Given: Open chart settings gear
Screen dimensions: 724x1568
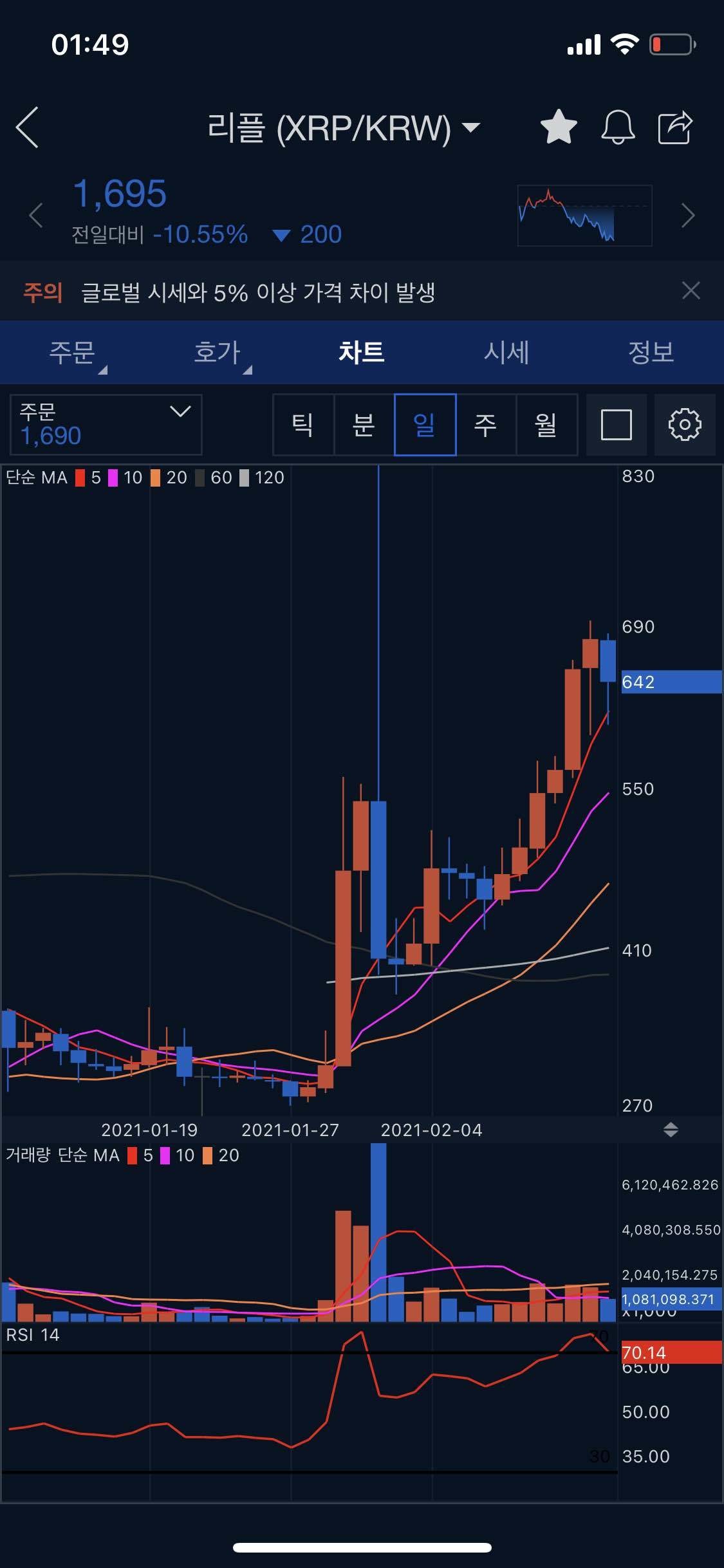Looking at the screenshot, I should (685, 425).
